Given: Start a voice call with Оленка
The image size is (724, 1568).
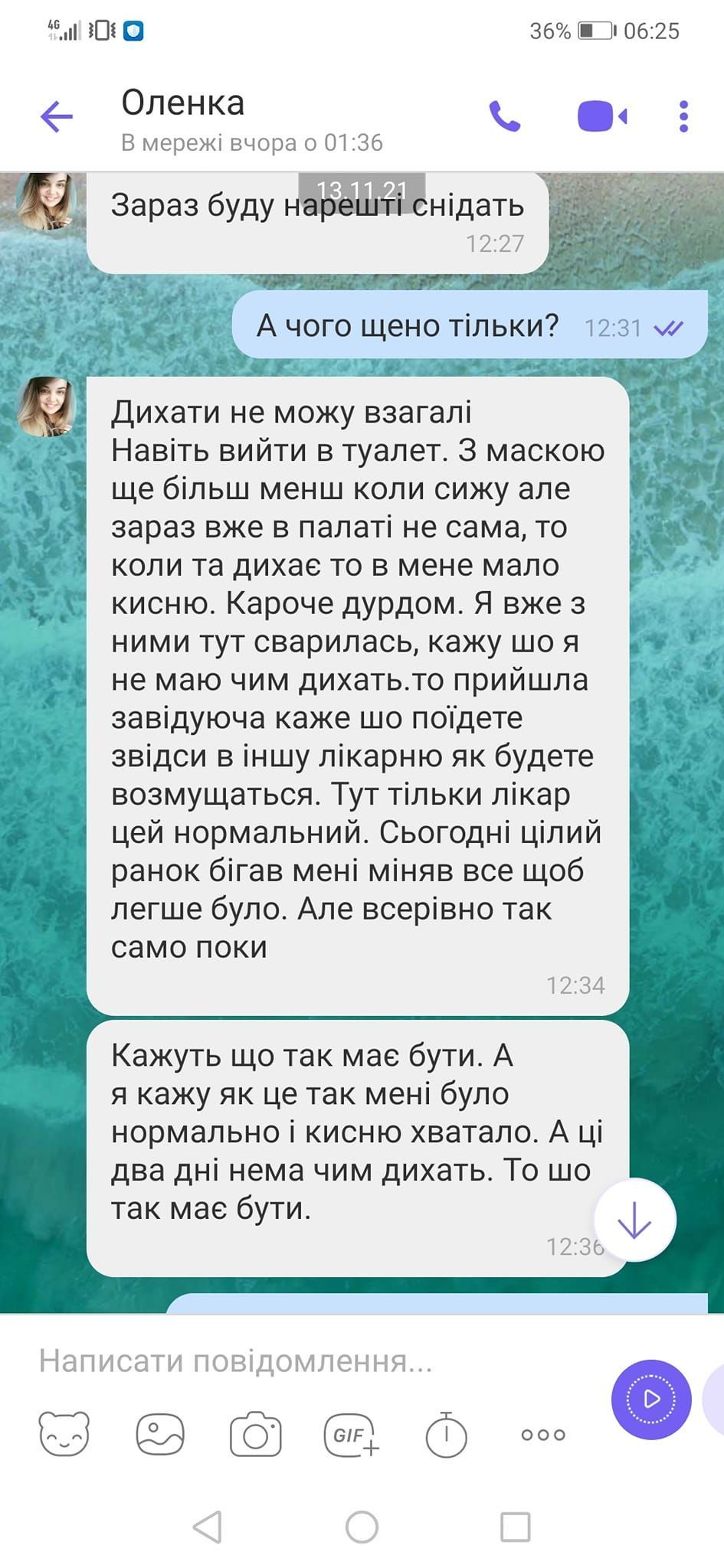Looking at the screenshot, I should 505,116.
